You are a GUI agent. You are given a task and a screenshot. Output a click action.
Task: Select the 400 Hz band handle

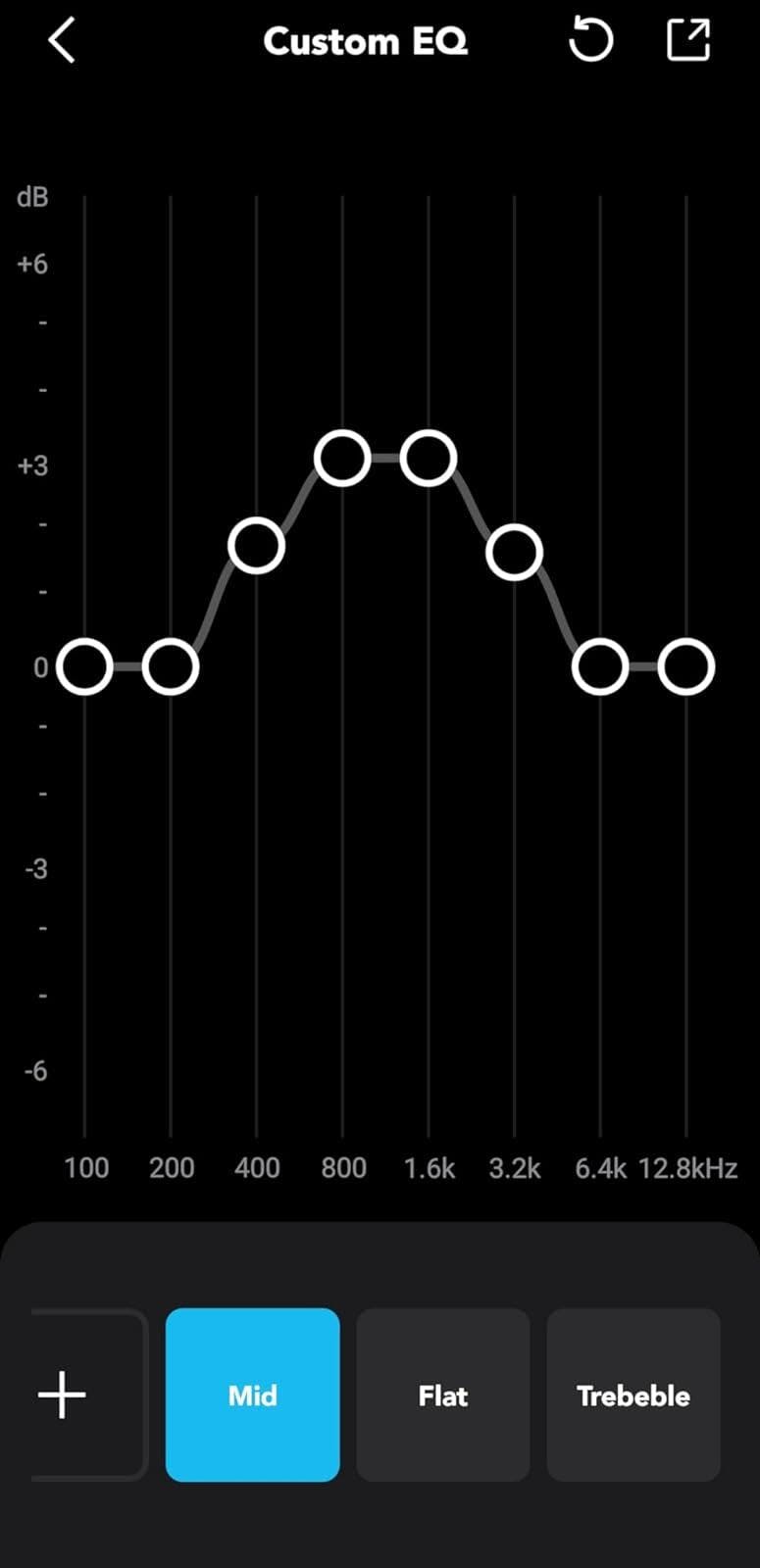click(256, 546)
